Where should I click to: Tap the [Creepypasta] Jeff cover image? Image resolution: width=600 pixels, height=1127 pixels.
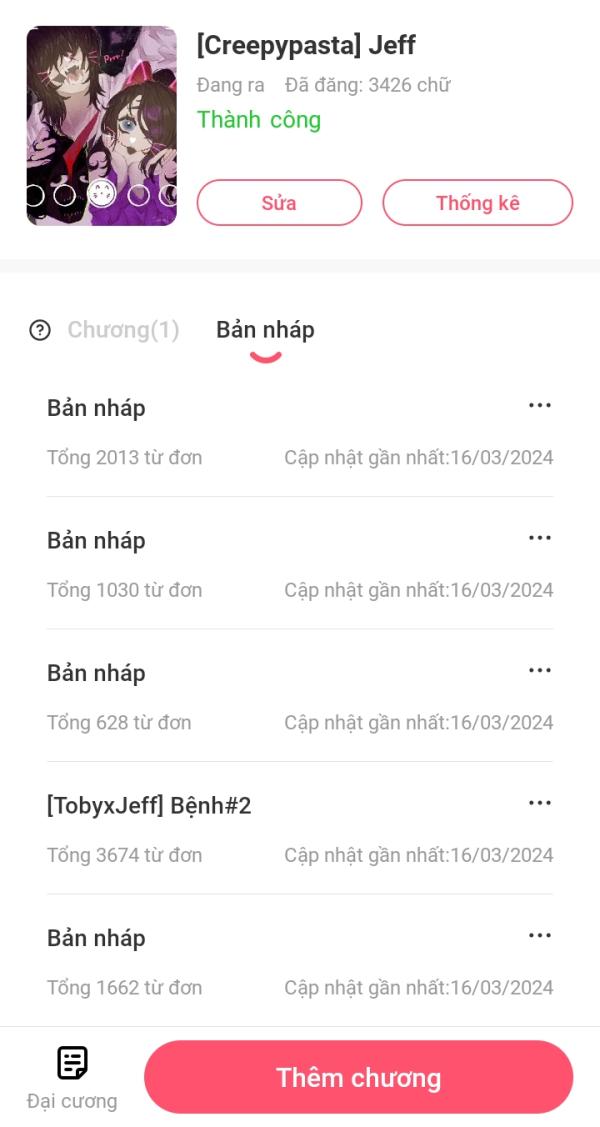101,126
